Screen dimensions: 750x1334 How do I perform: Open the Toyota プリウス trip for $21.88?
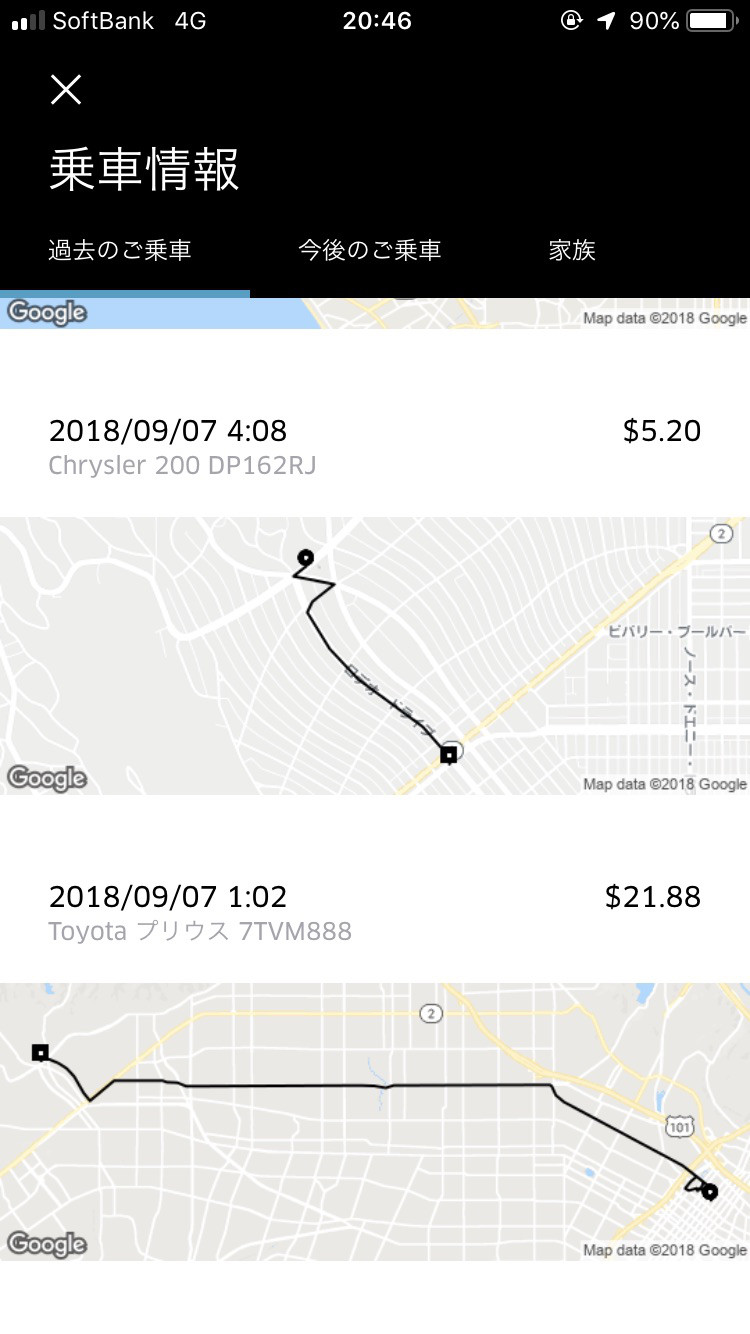(x=375, y=912)
